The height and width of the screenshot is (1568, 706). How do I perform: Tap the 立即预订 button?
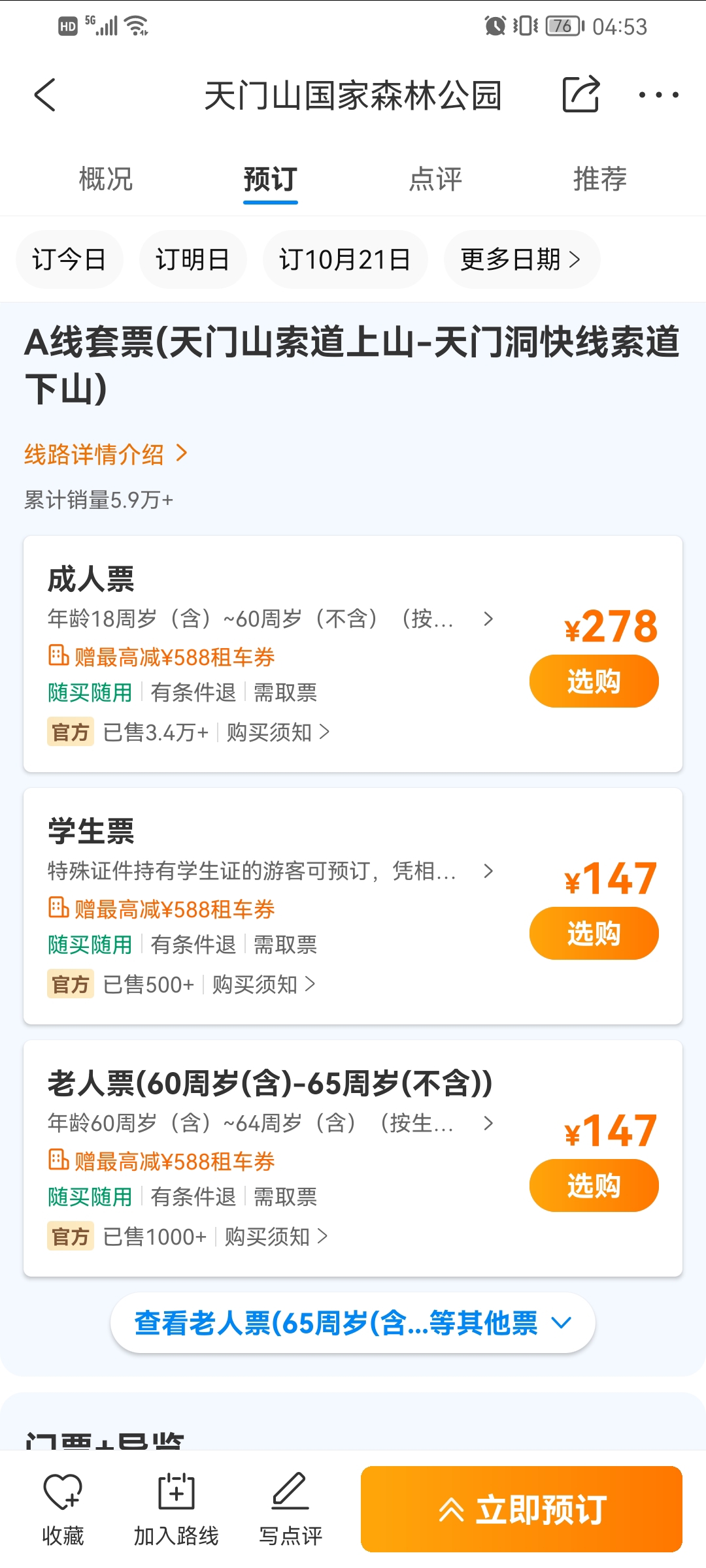click(522, 1509)
